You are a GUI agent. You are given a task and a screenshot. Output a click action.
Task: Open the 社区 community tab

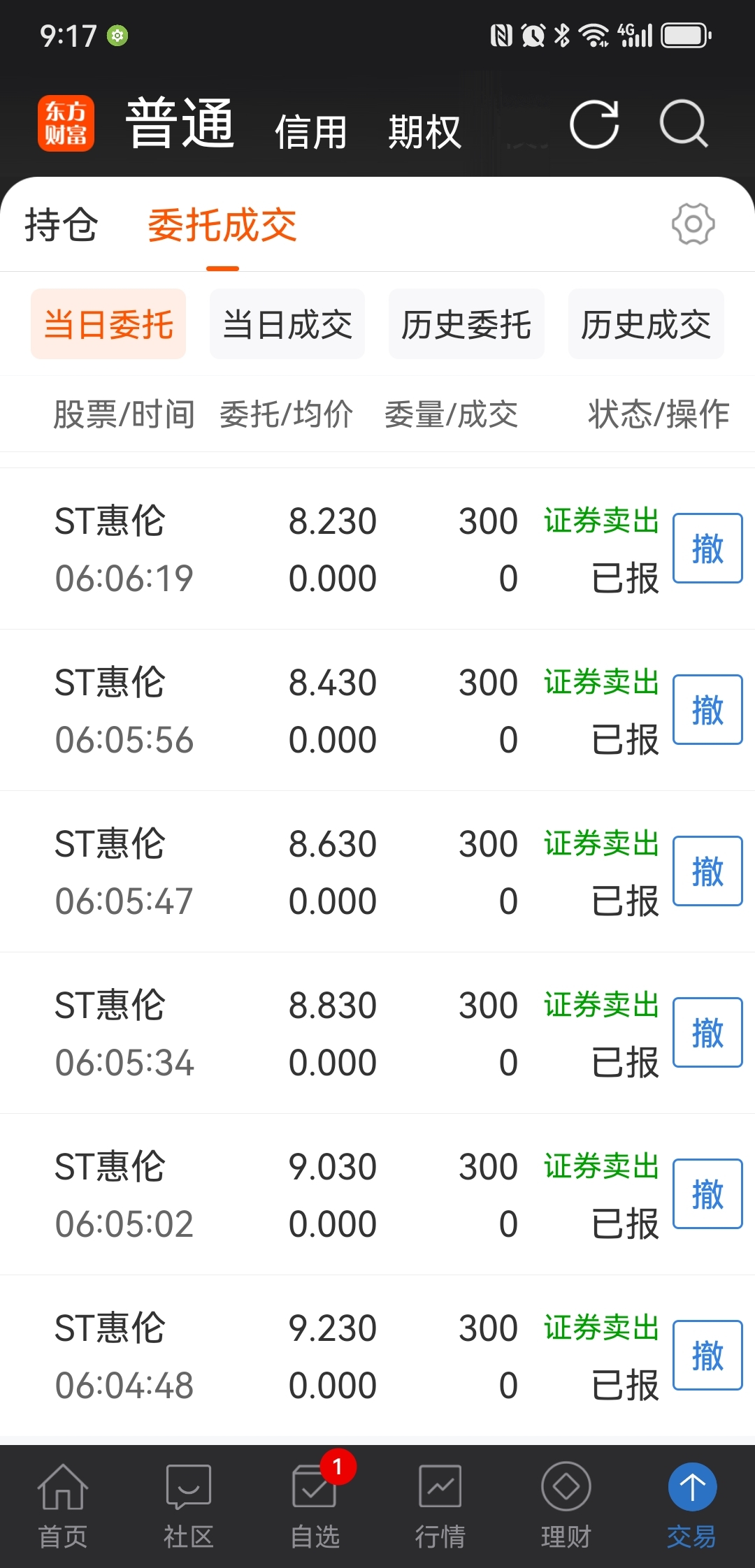[x=189, y=1506]
